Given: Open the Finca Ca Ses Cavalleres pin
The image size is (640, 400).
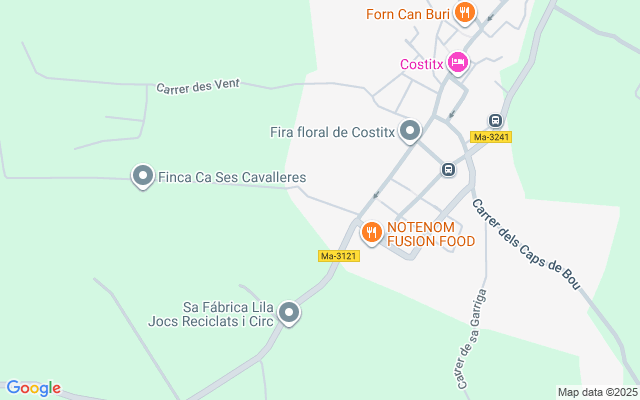Looking at the screenshot, I should pos(143,177).
